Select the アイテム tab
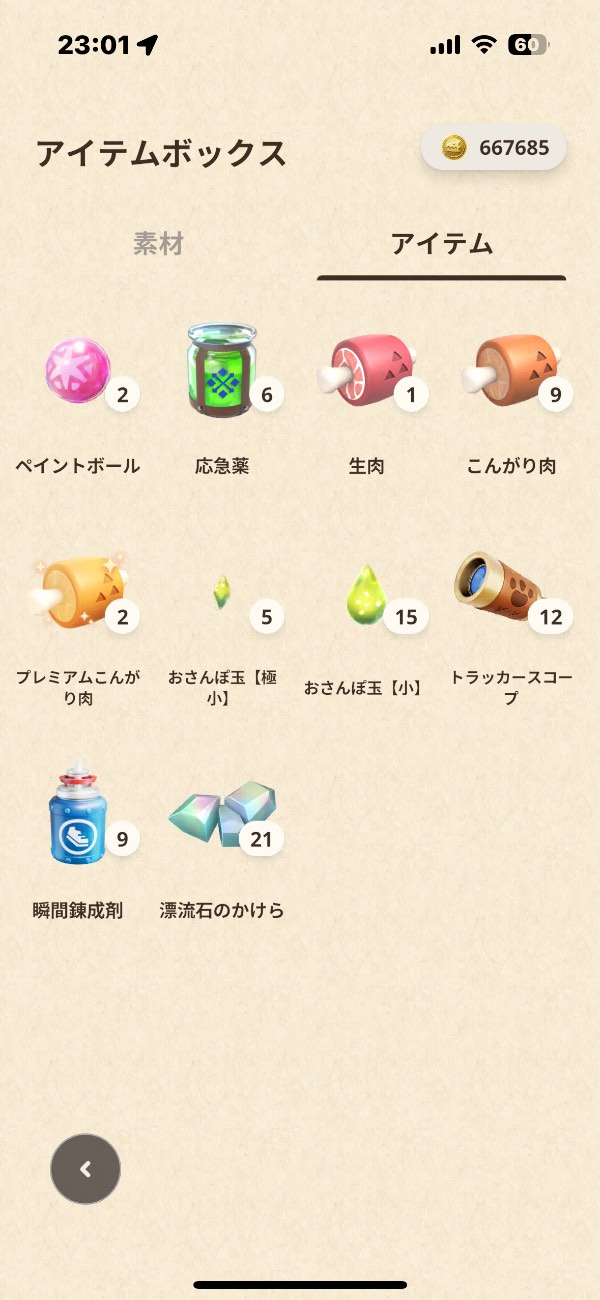Viewport: 600px width, 1300px height. [442, 244]
